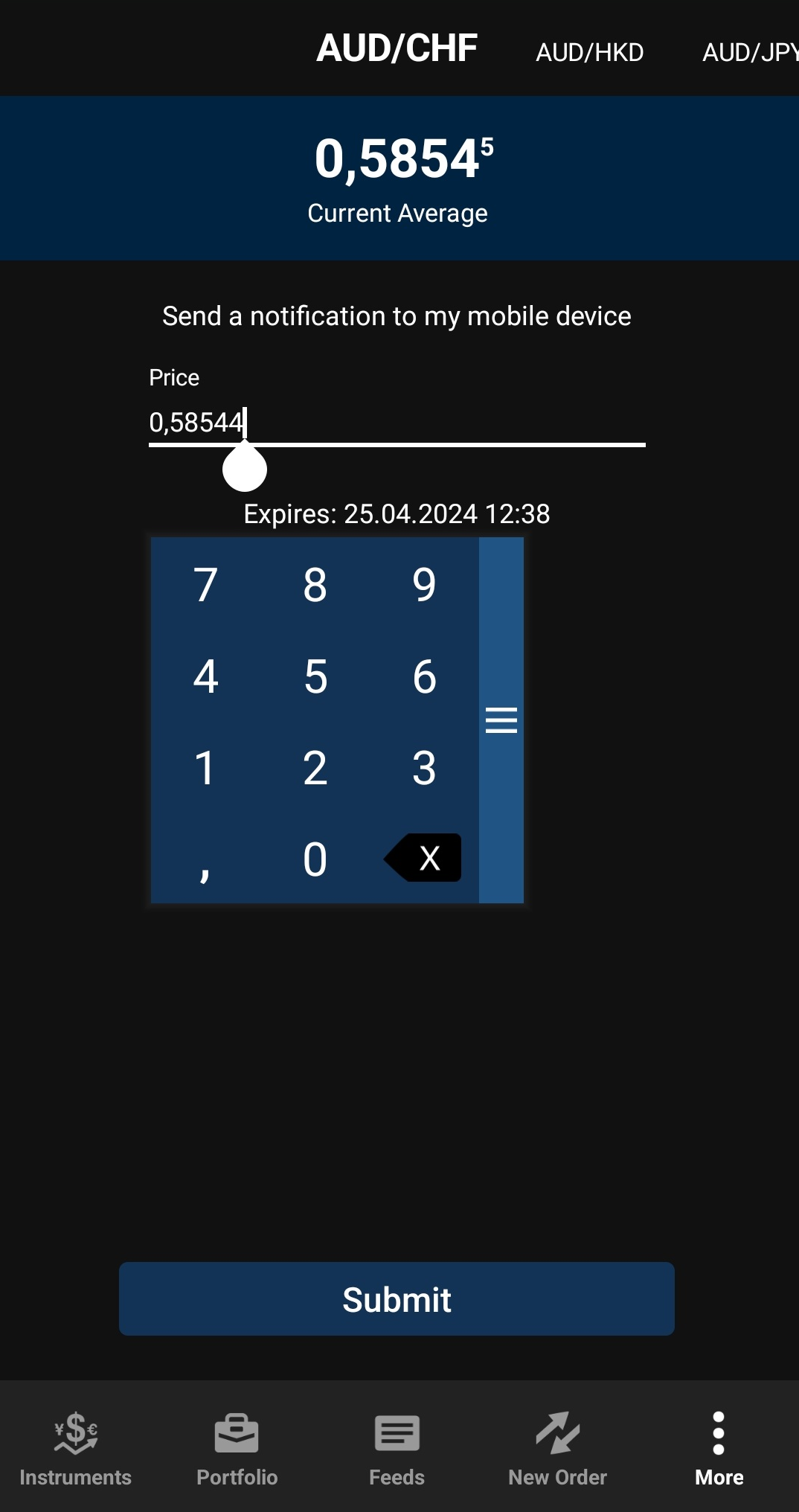Change the alert expiry date

pos(397,514)
